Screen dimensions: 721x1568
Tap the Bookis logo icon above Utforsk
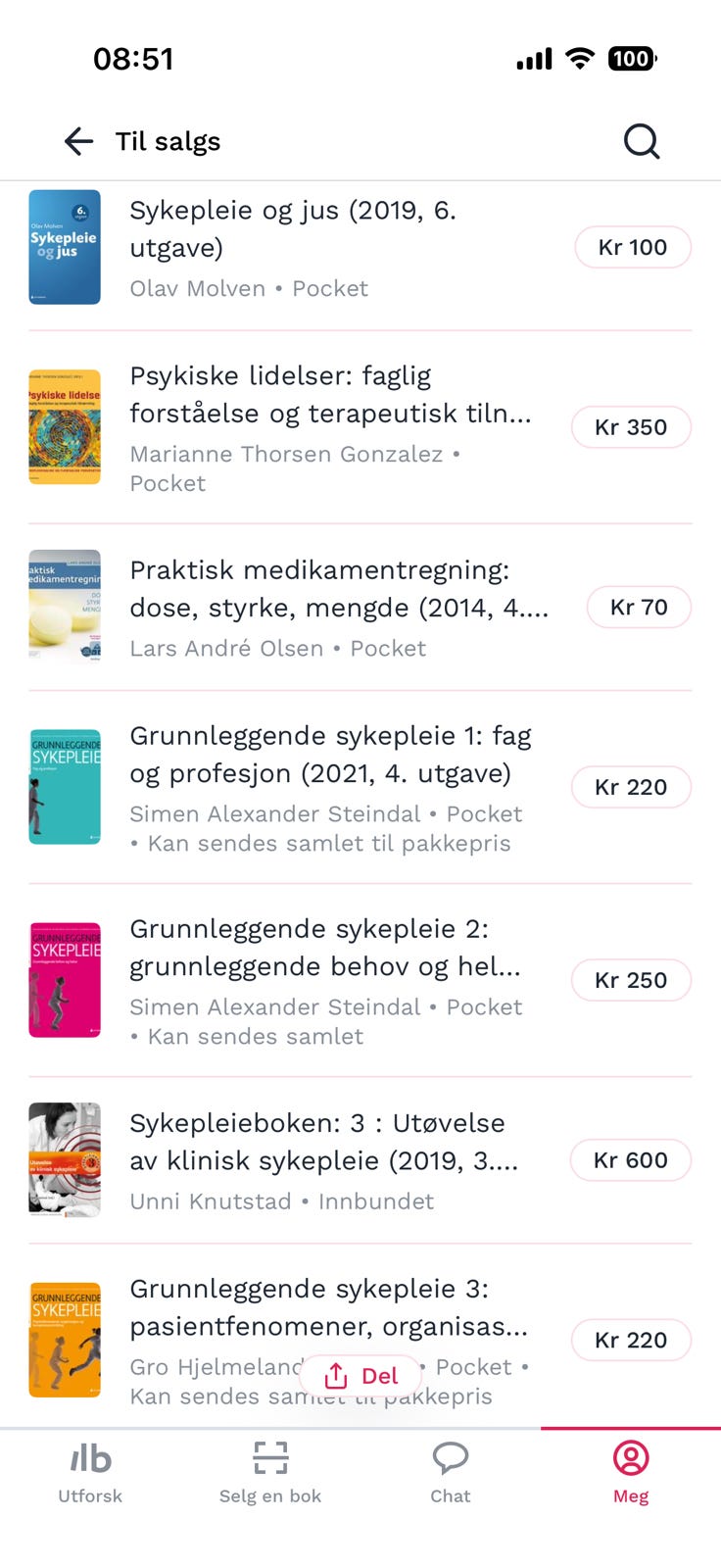(89, 1458)
